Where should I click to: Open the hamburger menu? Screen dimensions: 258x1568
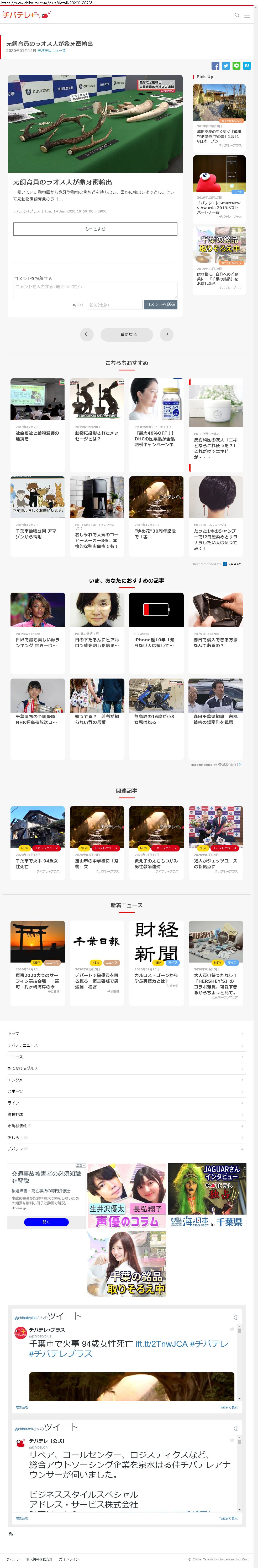click(x=247, y=15)
